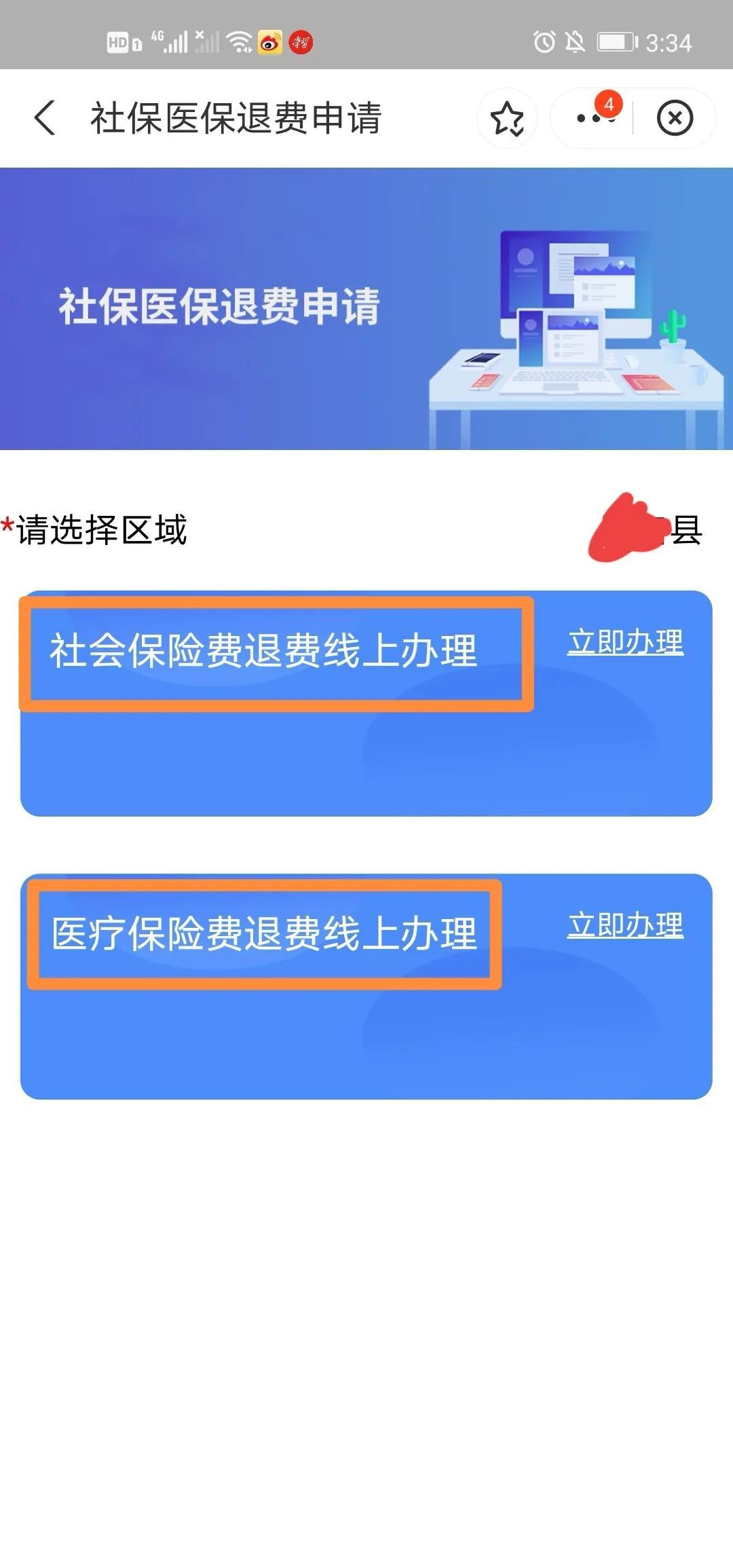Add this mini program to favorites
Screen dimensions: 733x1568
[x=507, y=119]
